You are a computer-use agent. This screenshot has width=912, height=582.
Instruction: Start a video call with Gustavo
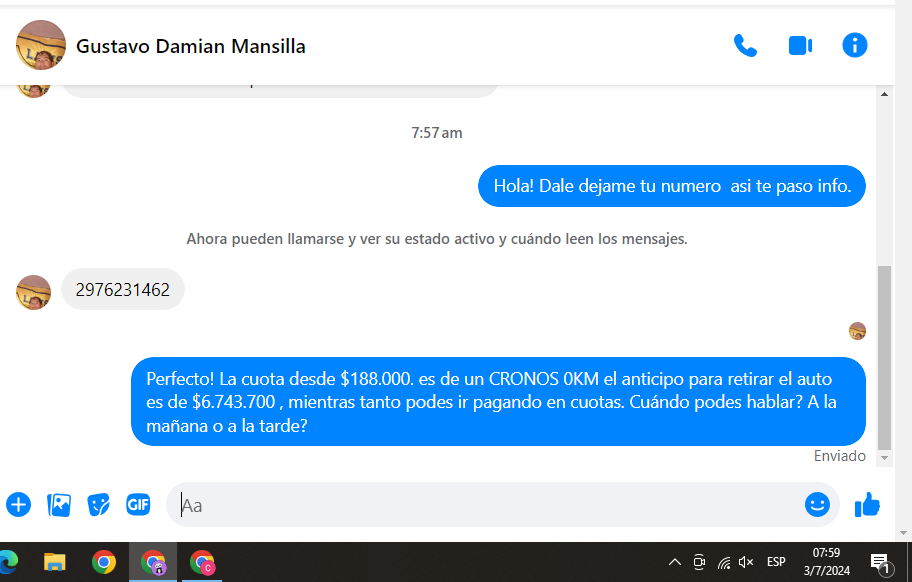pyautogui.click(x=800, y=46)
